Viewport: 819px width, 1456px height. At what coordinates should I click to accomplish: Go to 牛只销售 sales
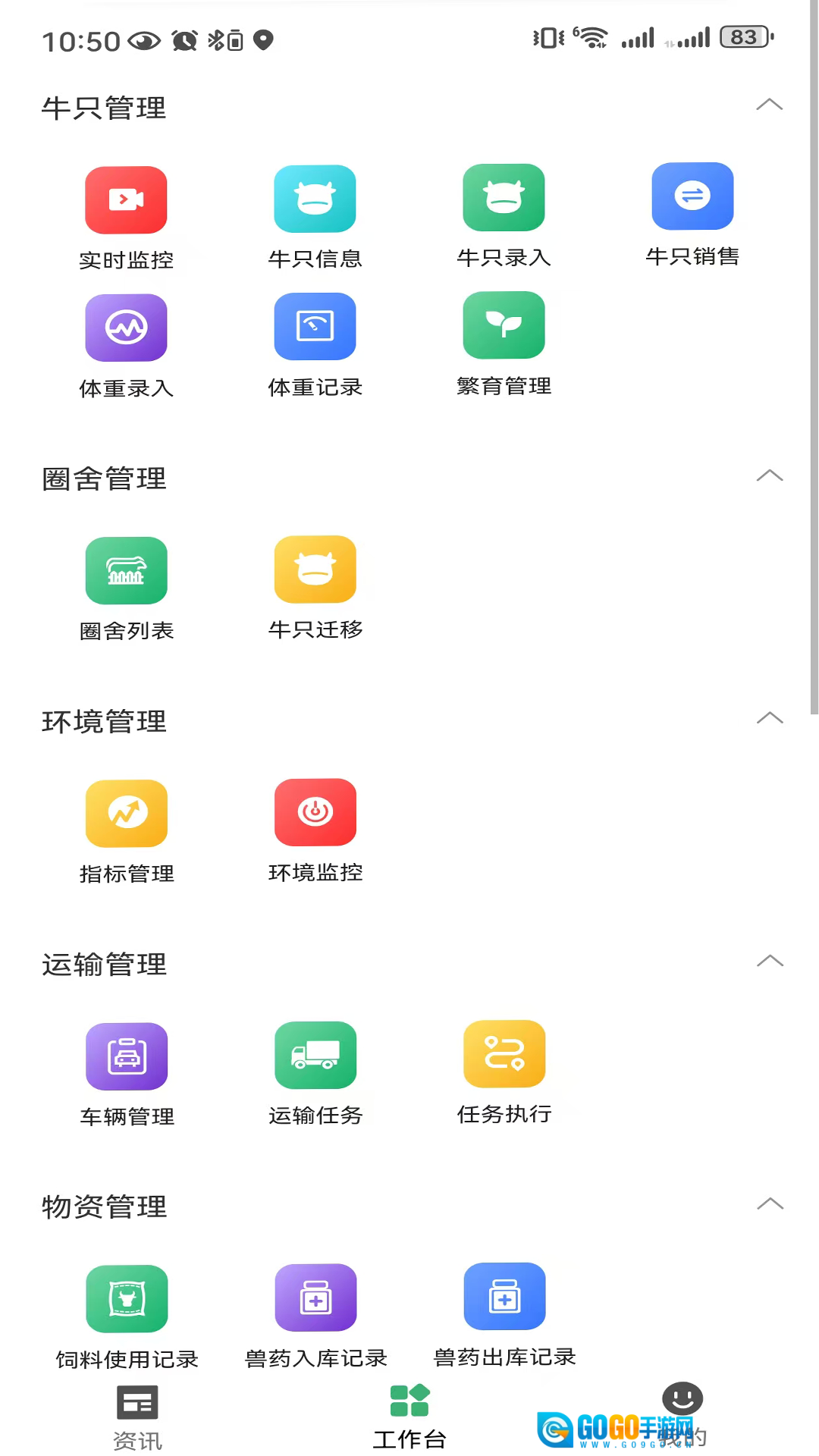(692, 196)
